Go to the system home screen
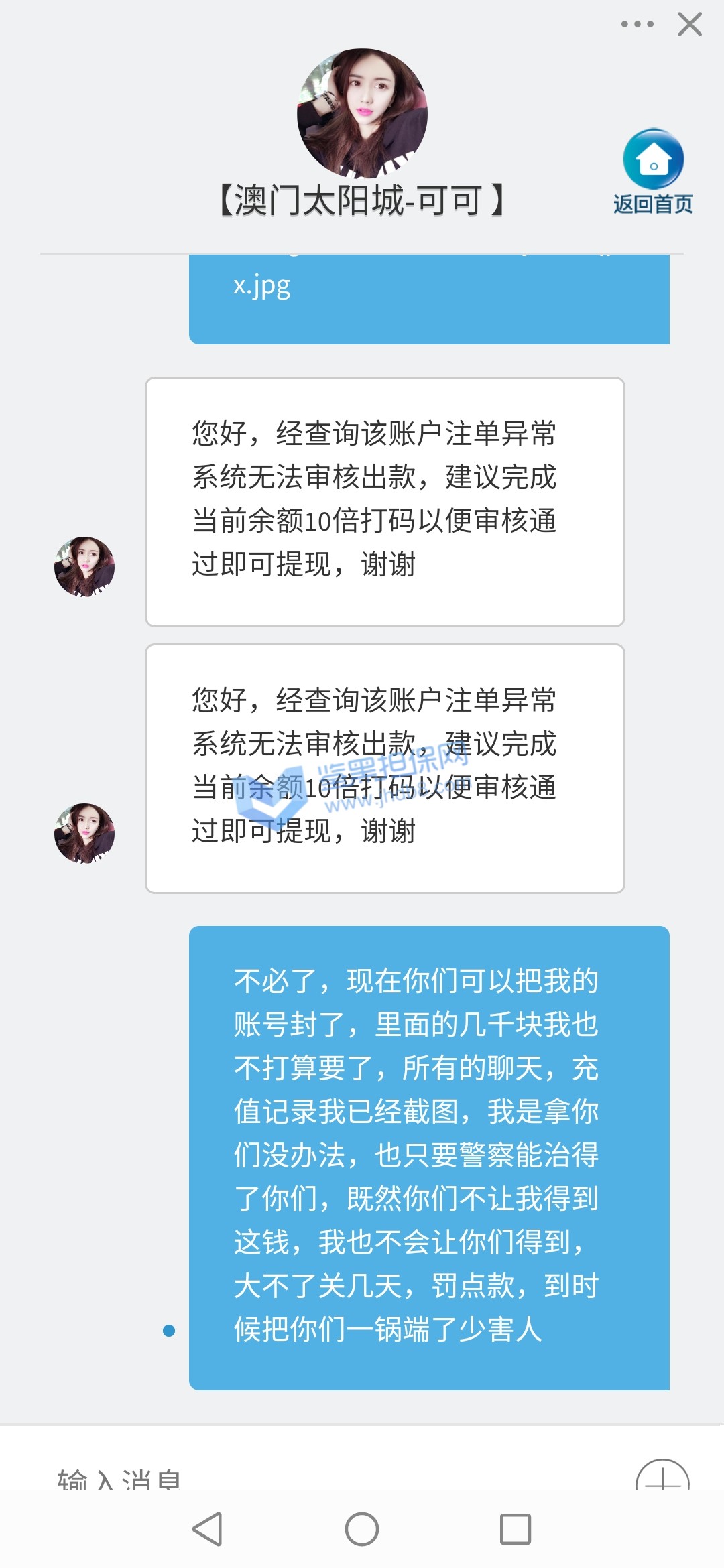Screen dimensions: 724x1568 pos(362,1529)
